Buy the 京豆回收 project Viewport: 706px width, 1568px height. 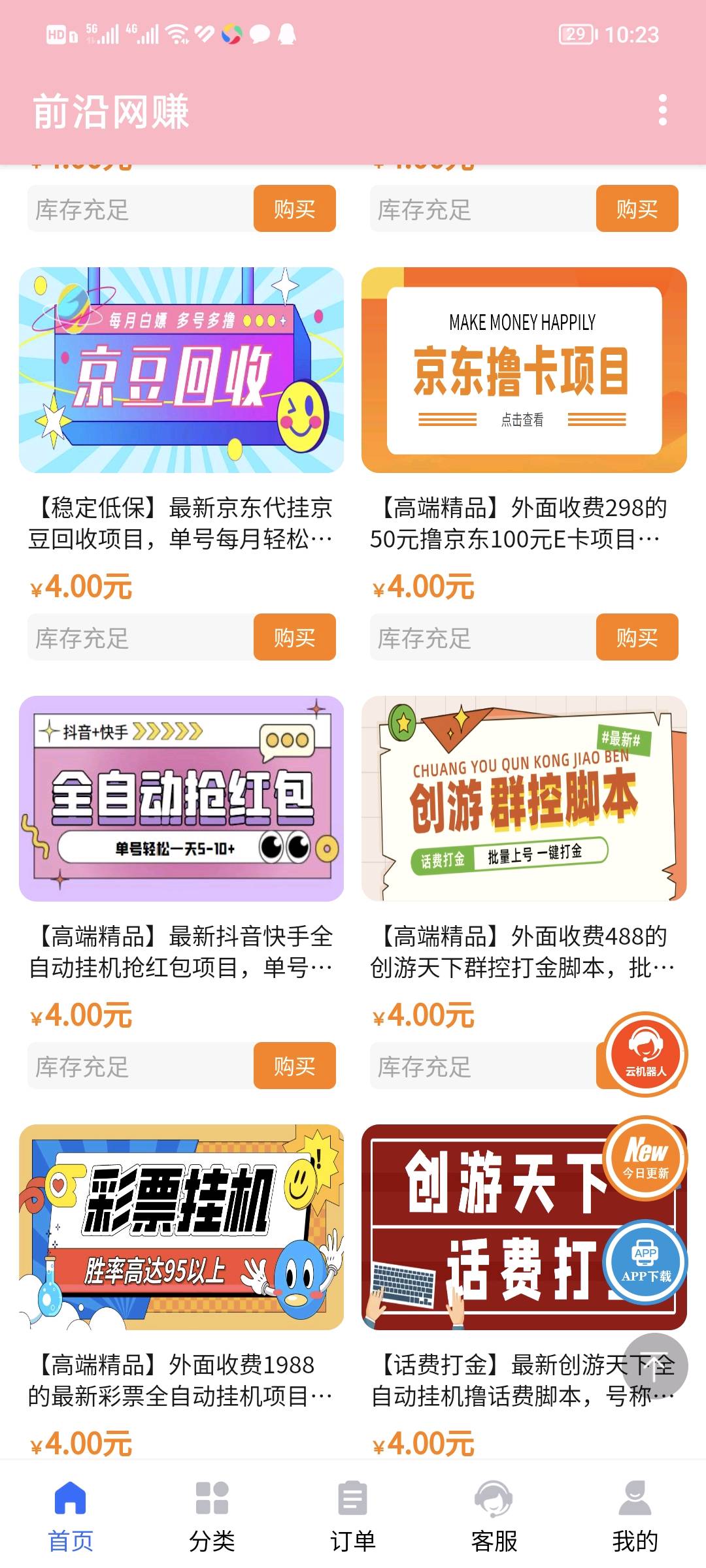294,637
